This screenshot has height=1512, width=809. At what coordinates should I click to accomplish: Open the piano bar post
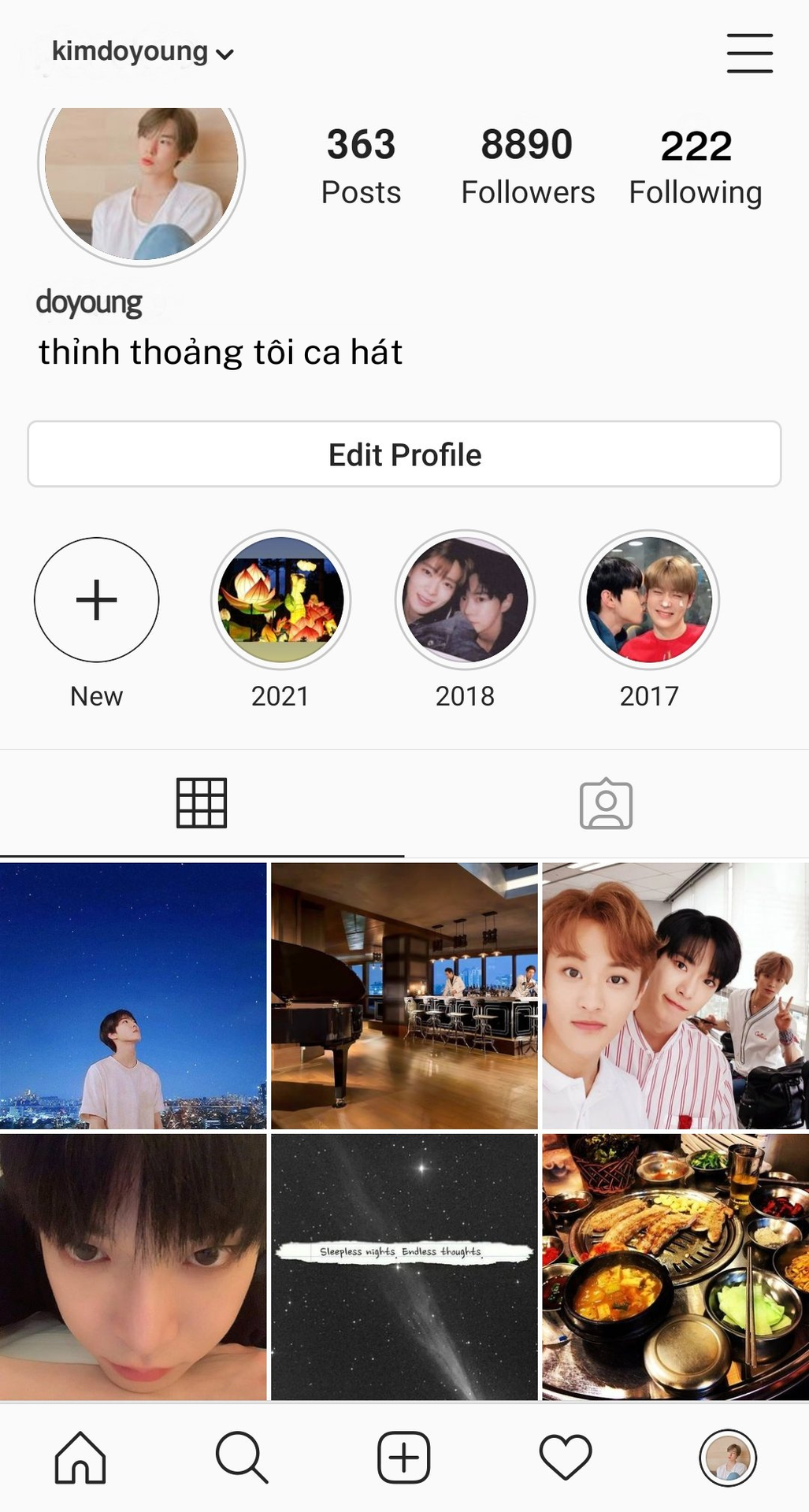click(404, 995)
